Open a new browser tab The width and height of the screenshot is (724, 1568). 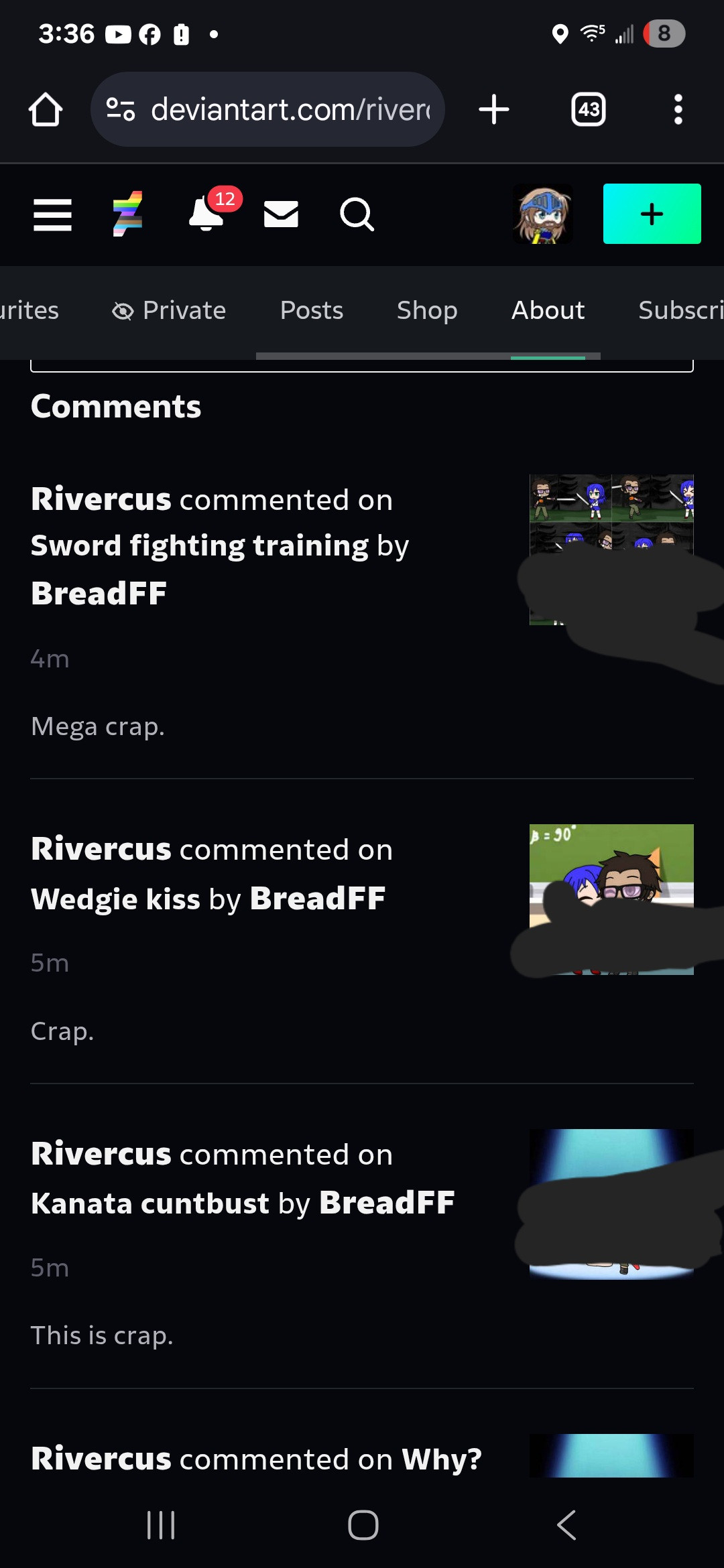pos(494,109)
